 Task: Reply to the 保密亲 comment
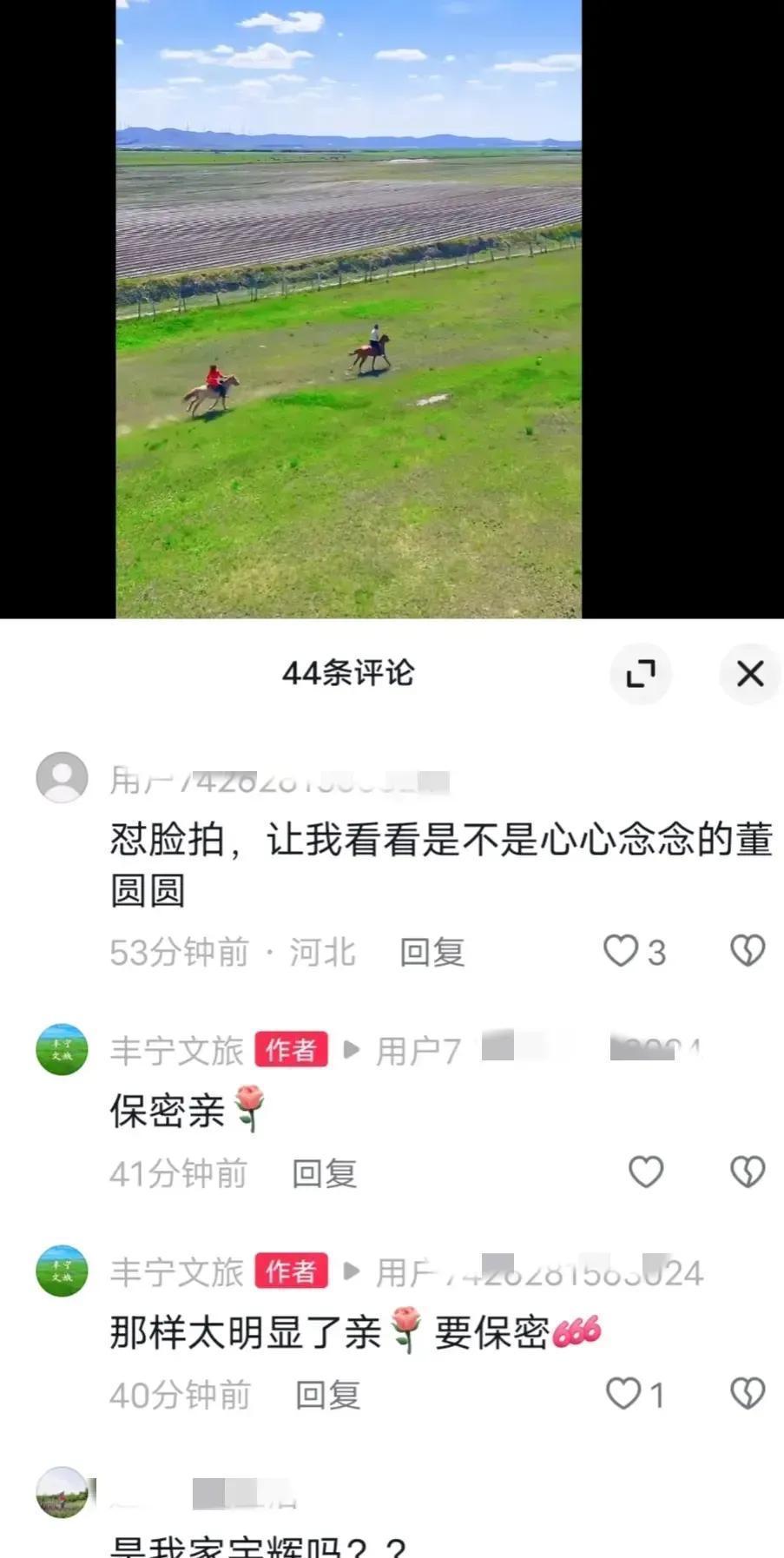(324, 1174)
